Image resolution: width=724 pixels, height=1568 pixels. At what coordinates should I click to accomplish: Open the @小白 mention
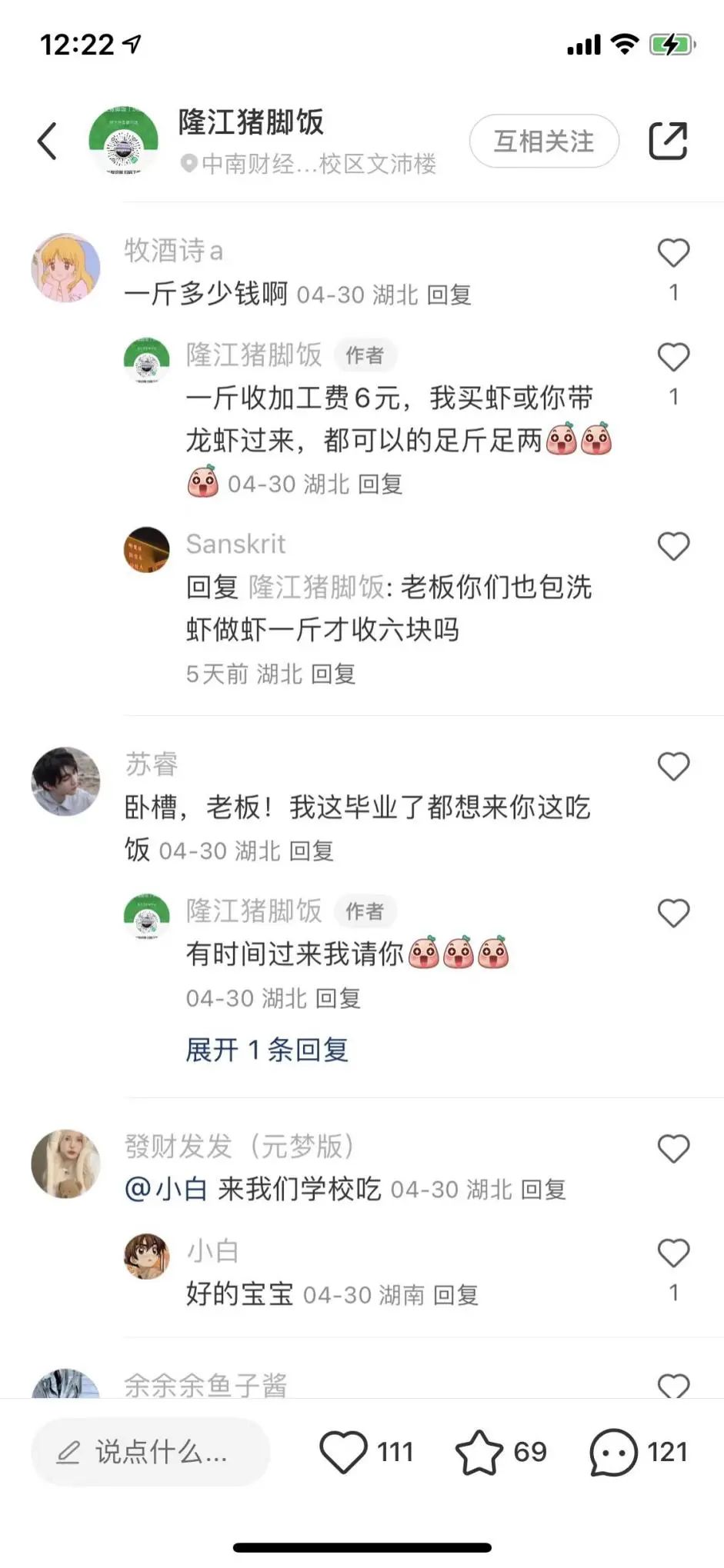point(166,1190)
